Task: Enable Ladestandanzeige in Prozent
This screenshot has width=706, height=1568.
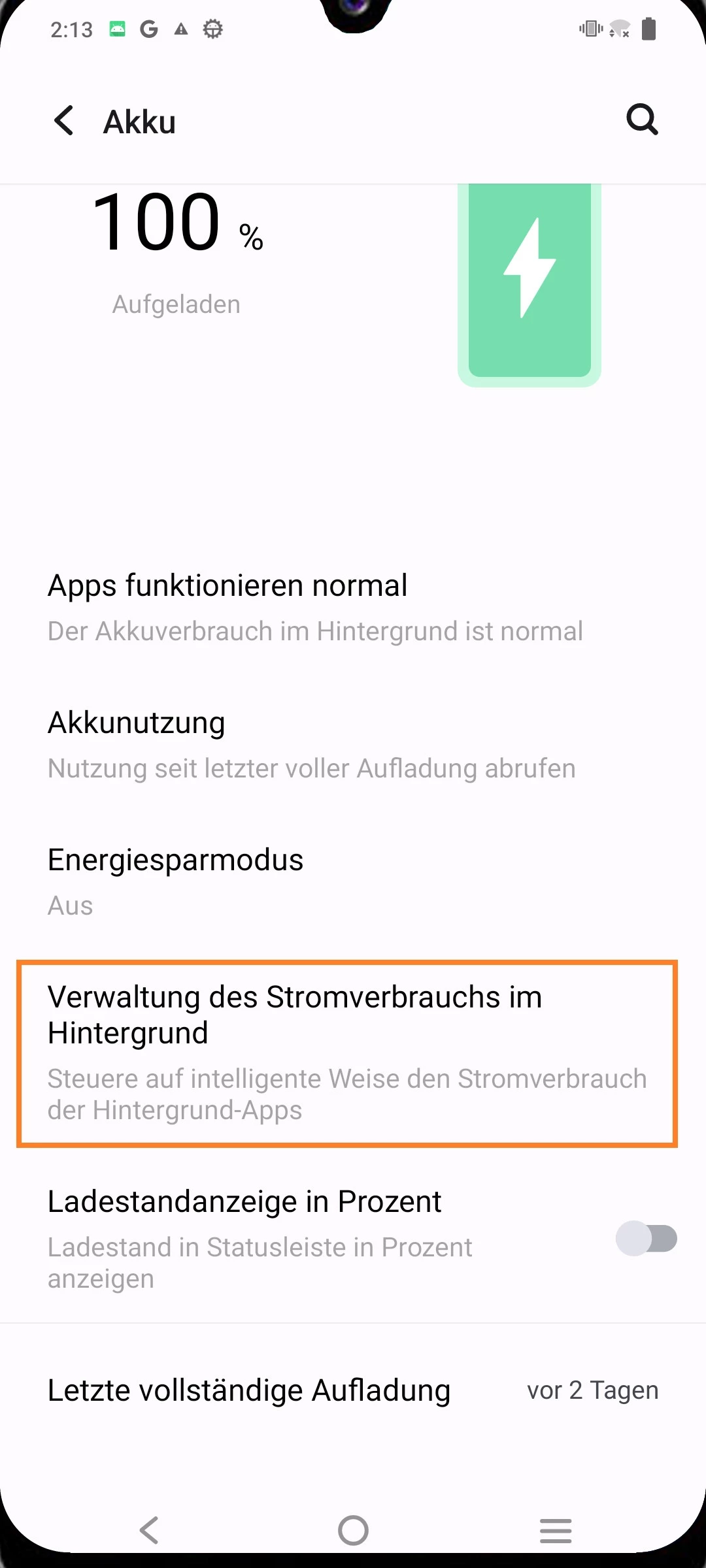Action: [x=645, y=1238]
